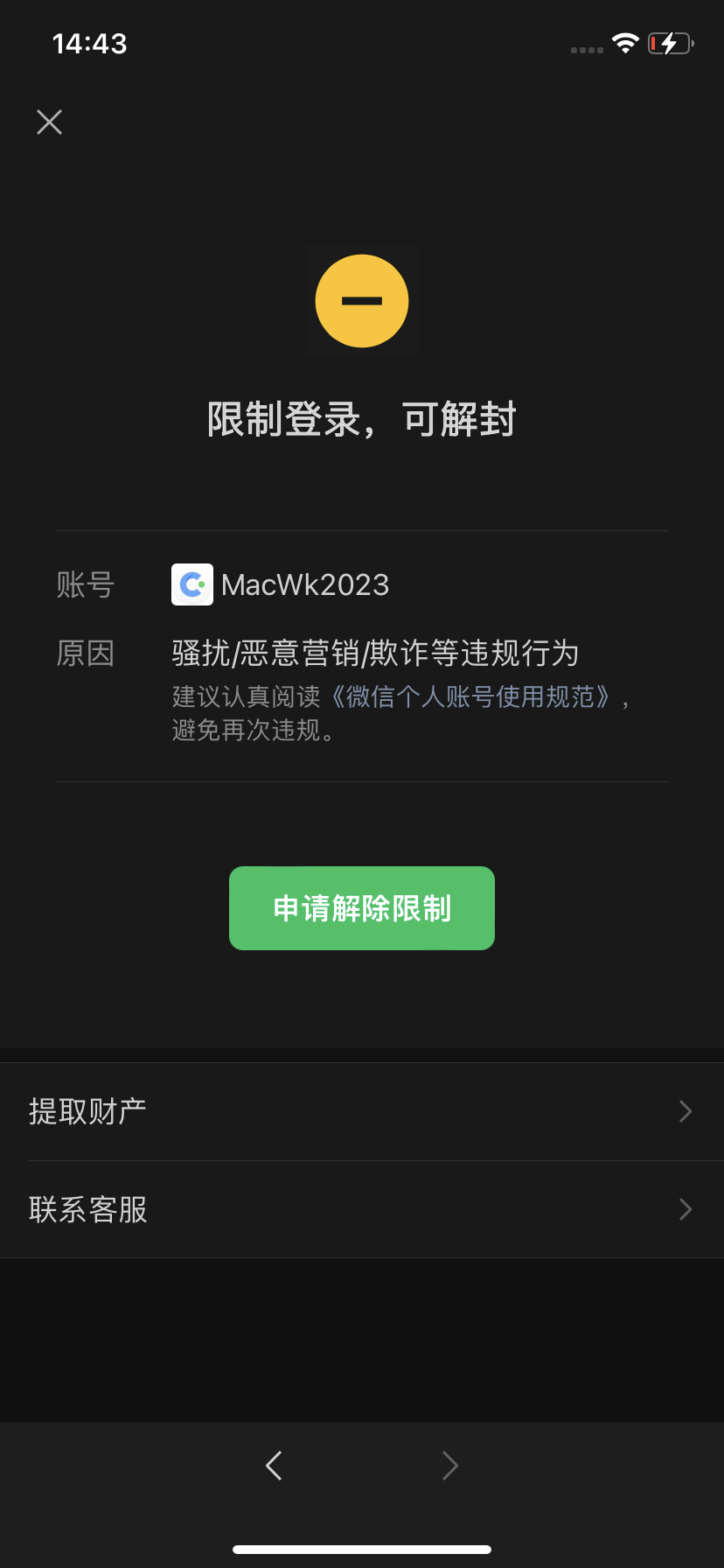724x1568 pixels.
Task: Click the 限制登录，可解封 title text
Action: tap(361, 419)
